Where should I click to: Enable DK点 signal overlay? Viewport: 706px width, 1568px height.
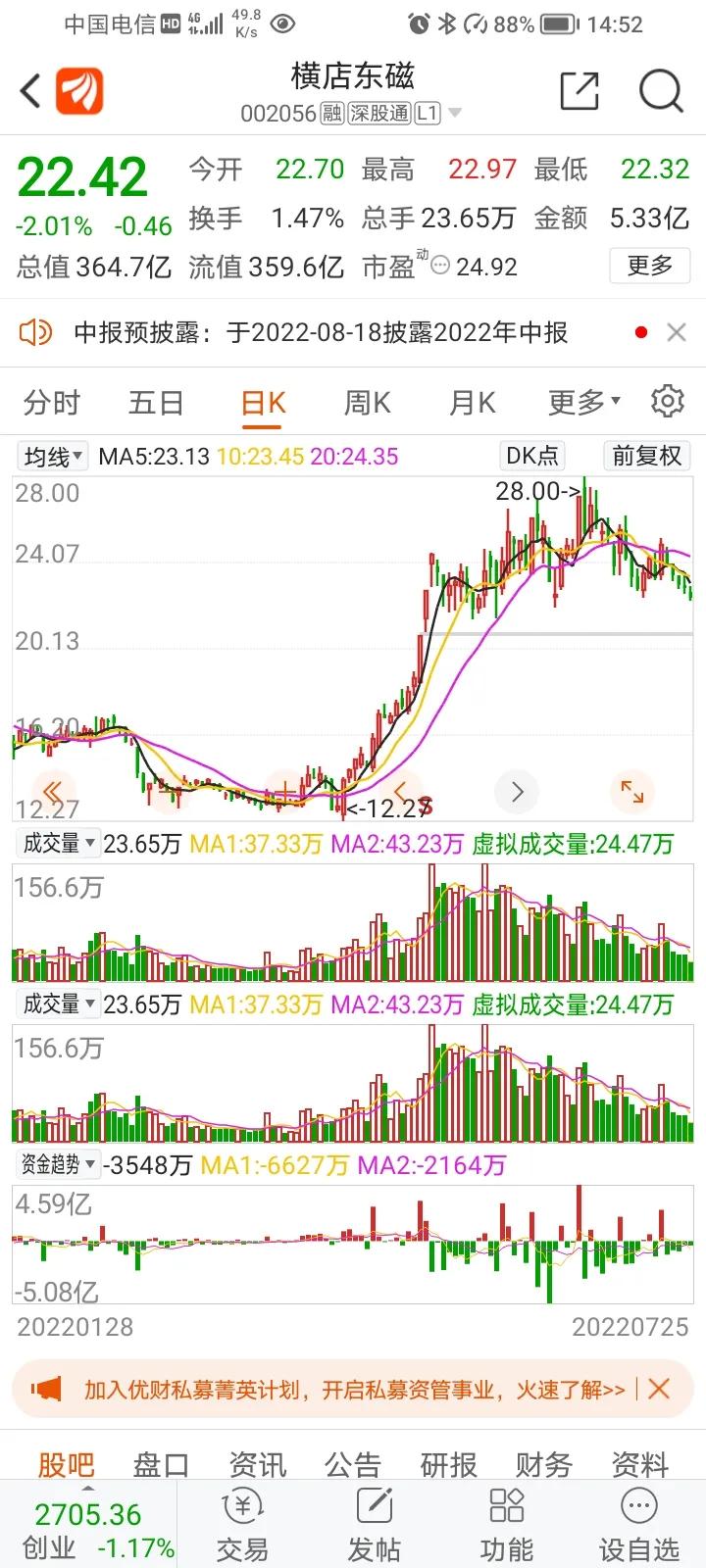click(x=531, y=455)
